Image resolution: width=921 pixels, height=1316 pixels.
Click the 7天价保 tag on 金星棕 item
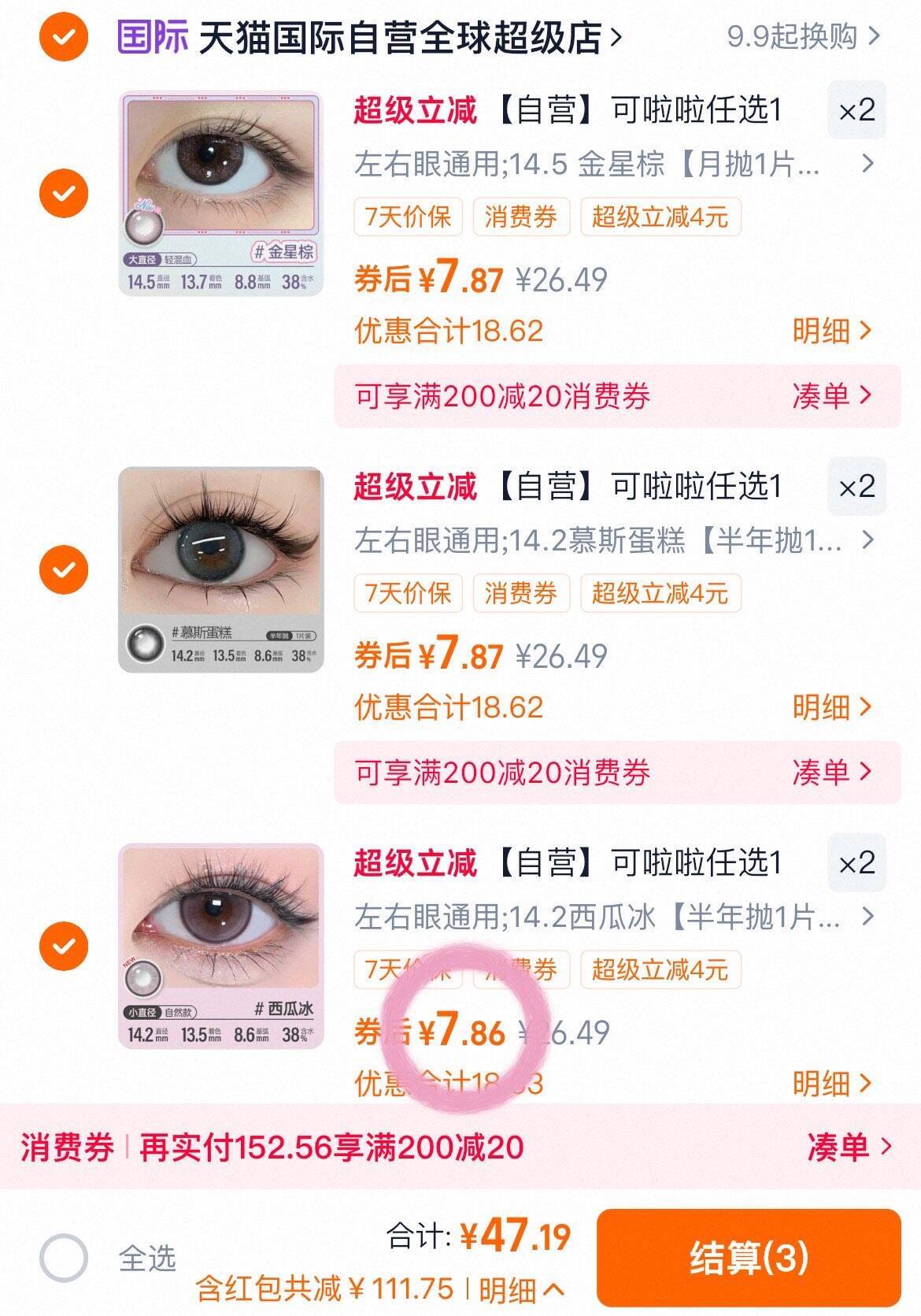pyautogui.click(x=409, y=219)
